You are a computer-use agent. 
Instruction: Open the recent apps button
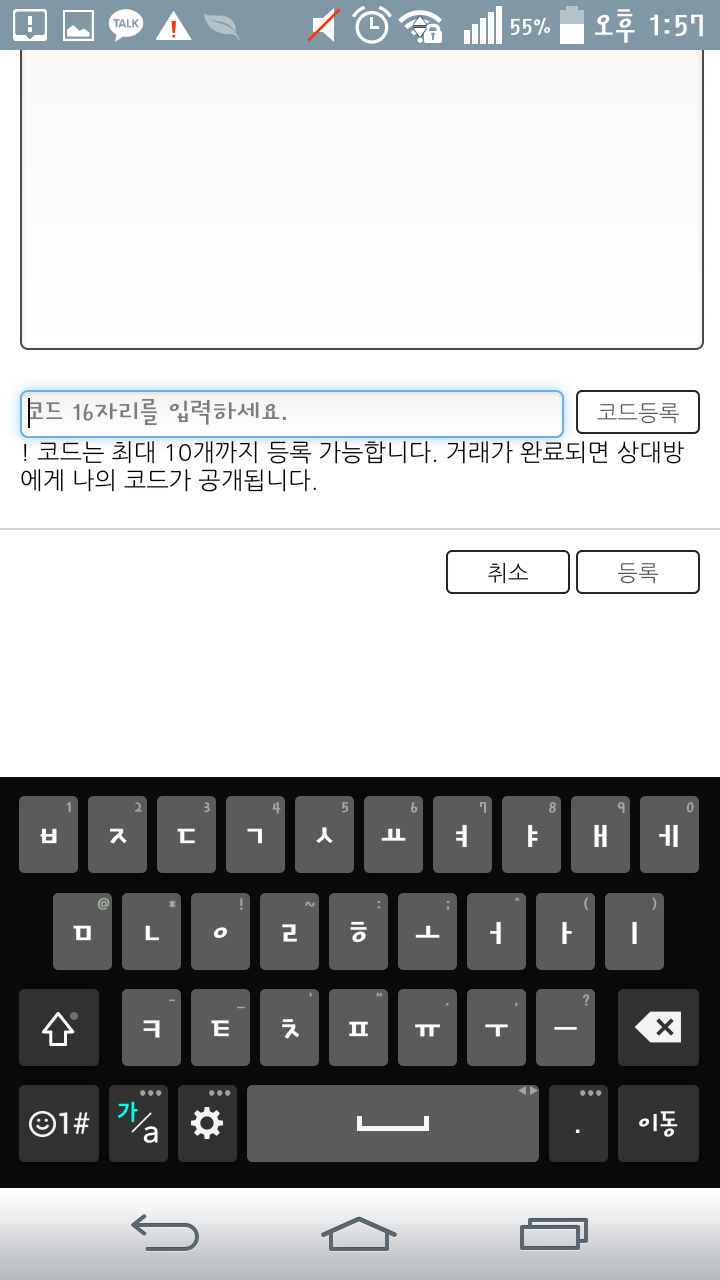pyautogui.click(x=553, y=1233)
